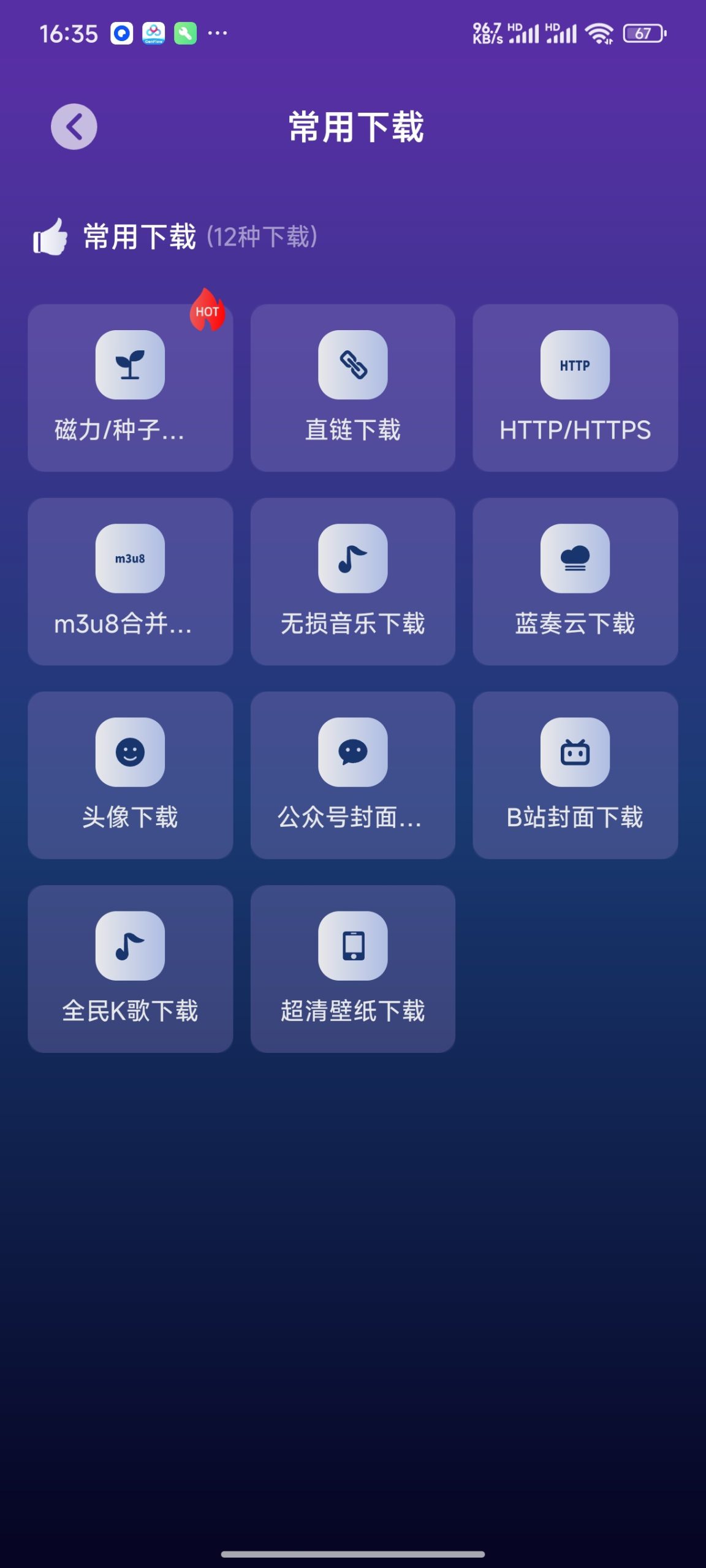Open the Wi-Fi status indicator

point(598,35)
